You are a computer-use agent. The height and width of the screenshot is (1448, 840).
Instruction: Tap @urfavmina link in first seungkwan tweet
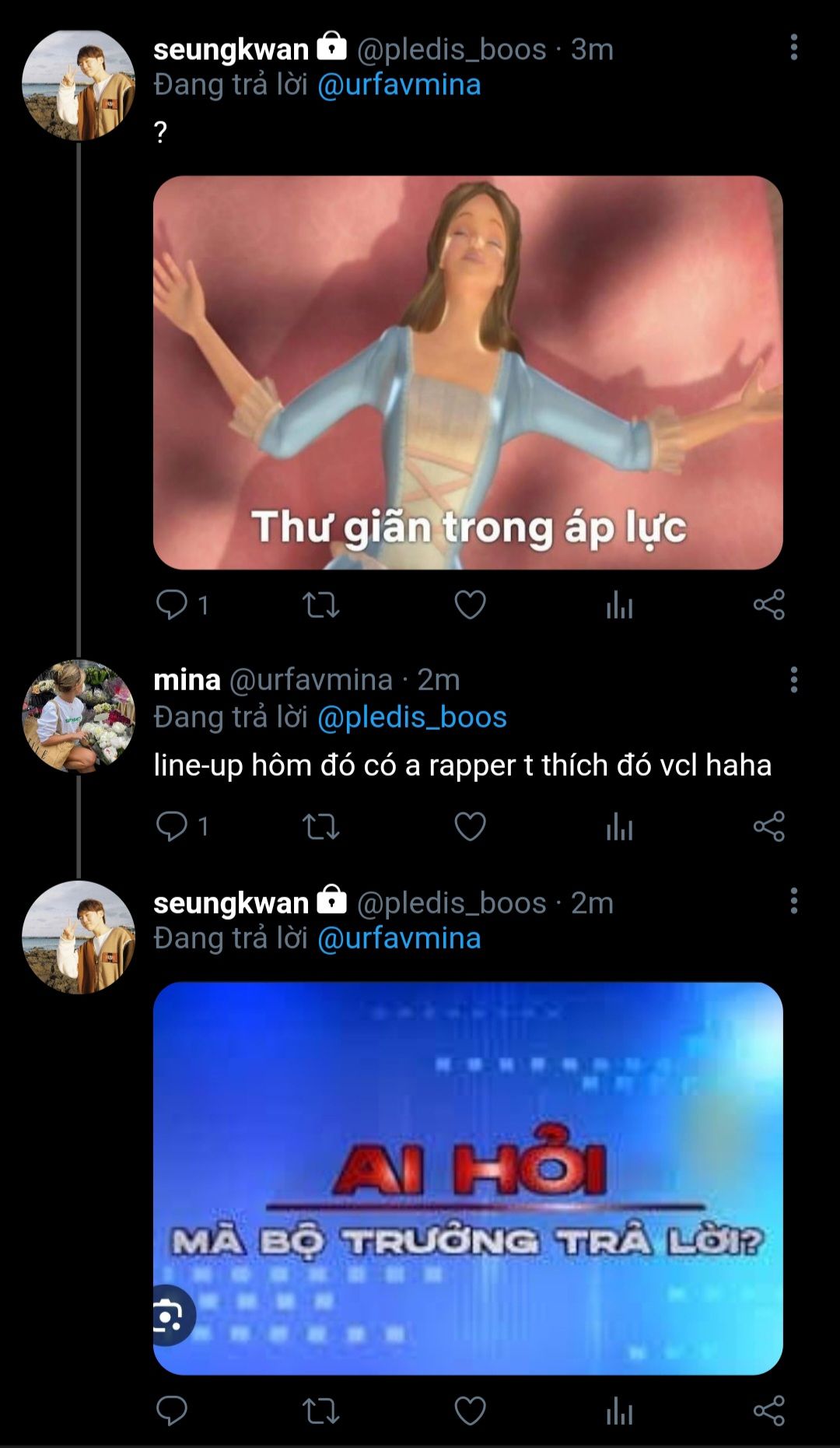[399, 84]
